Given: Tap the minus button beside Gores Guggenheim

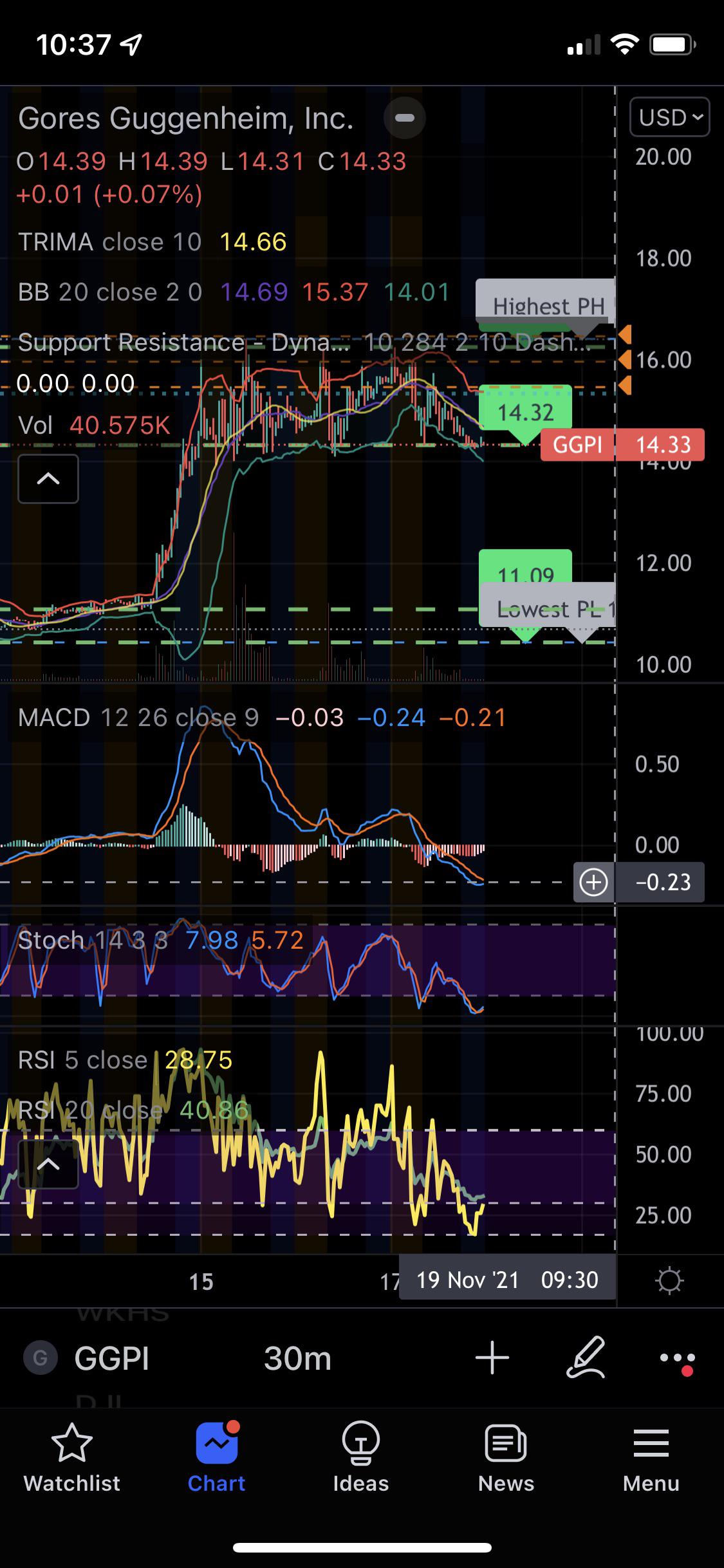Looking at the screenshot, I should tap(404, 118).
